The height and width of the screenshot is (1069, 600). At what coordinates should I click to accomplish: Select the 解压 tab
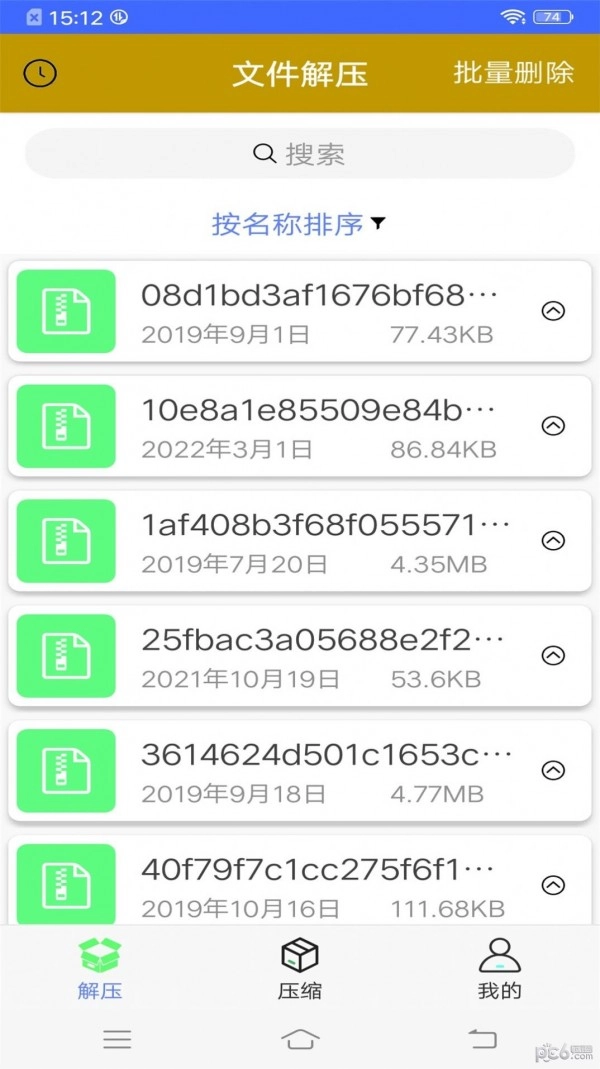pos(100,969)
